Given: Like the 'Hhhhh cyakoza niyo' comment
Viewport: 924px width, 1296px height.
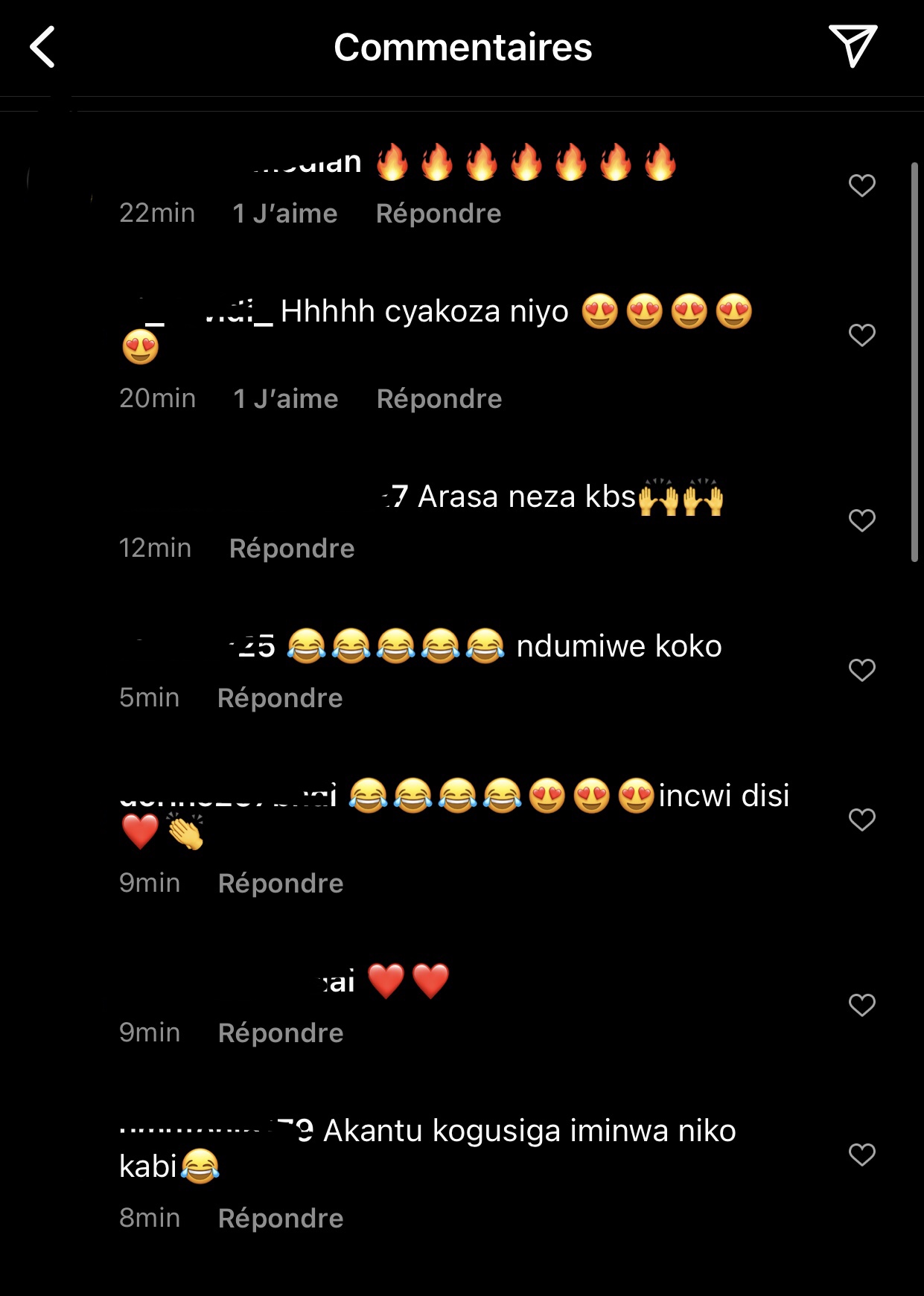Looking at the screenshot, I should 861,335.
